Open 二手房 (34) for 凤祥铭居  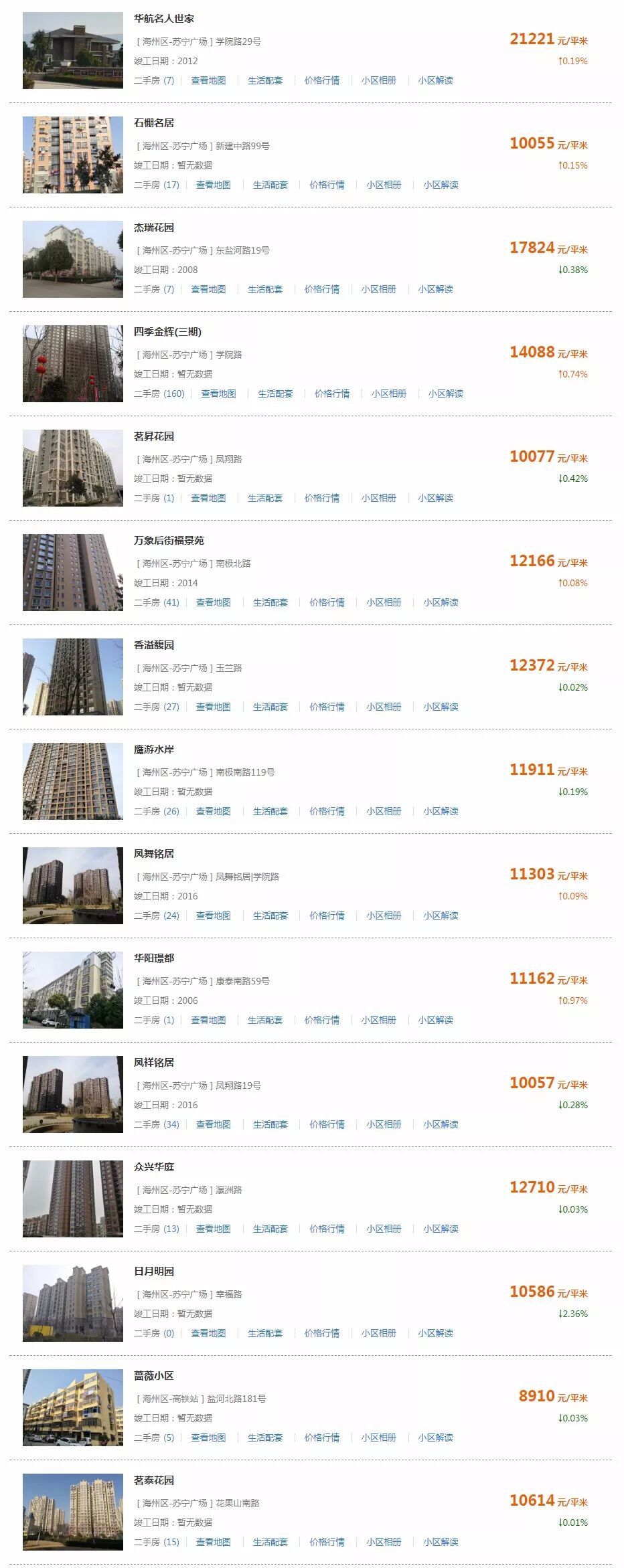pos(157,1124)
